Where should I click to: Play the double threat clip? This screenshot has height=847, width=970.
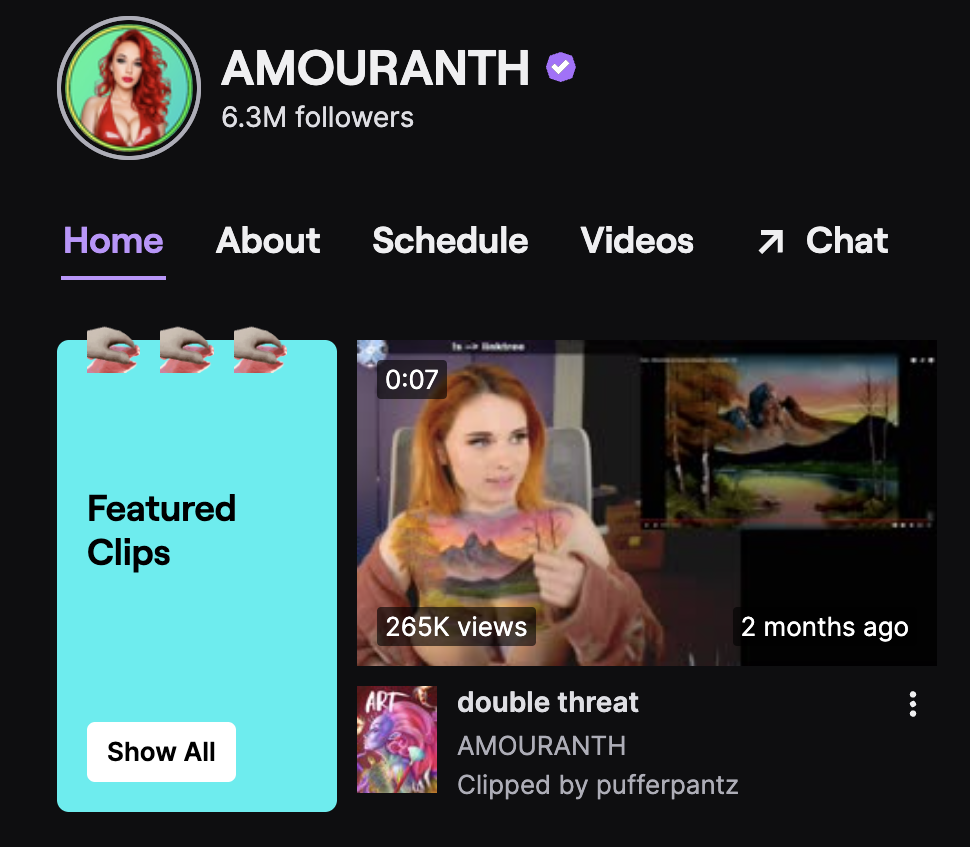pyautogui.click(x=646, y=503)
